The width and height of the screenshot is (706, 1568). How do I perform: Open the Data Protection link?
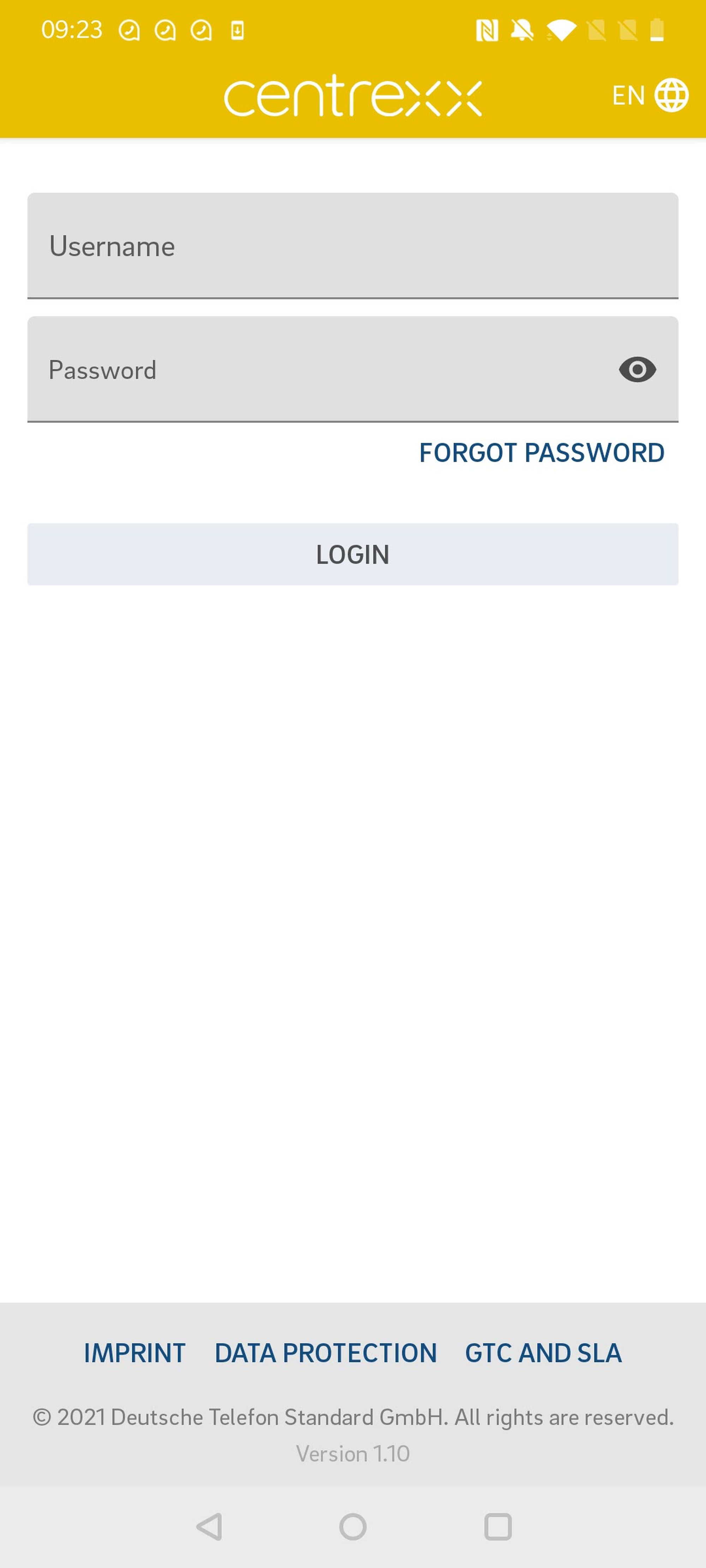coord(325,1353)
